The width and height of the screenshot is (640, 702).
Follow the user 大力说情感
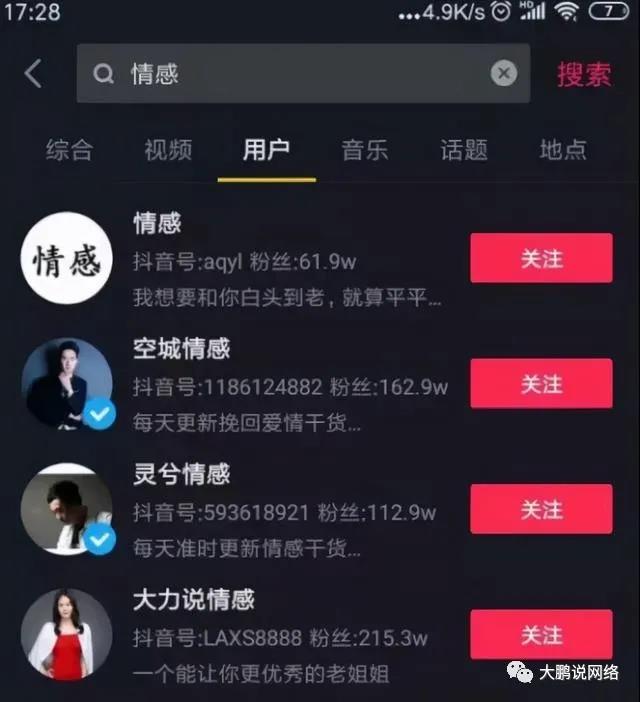tap(541, 635)
